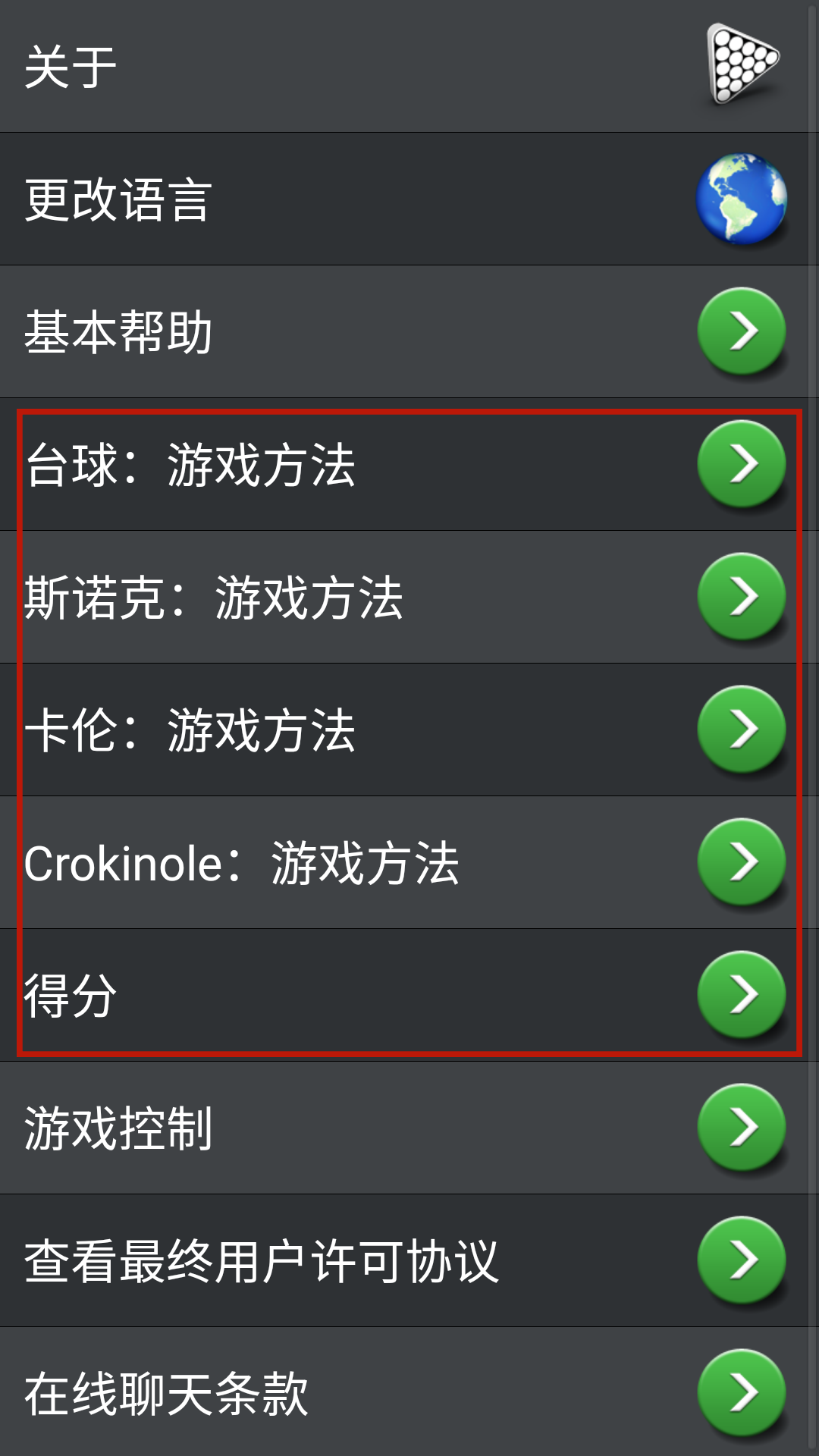Open 游戏控制 game controls
The width and height of the screenshot is (819, 1456).
coord(409,1128)
